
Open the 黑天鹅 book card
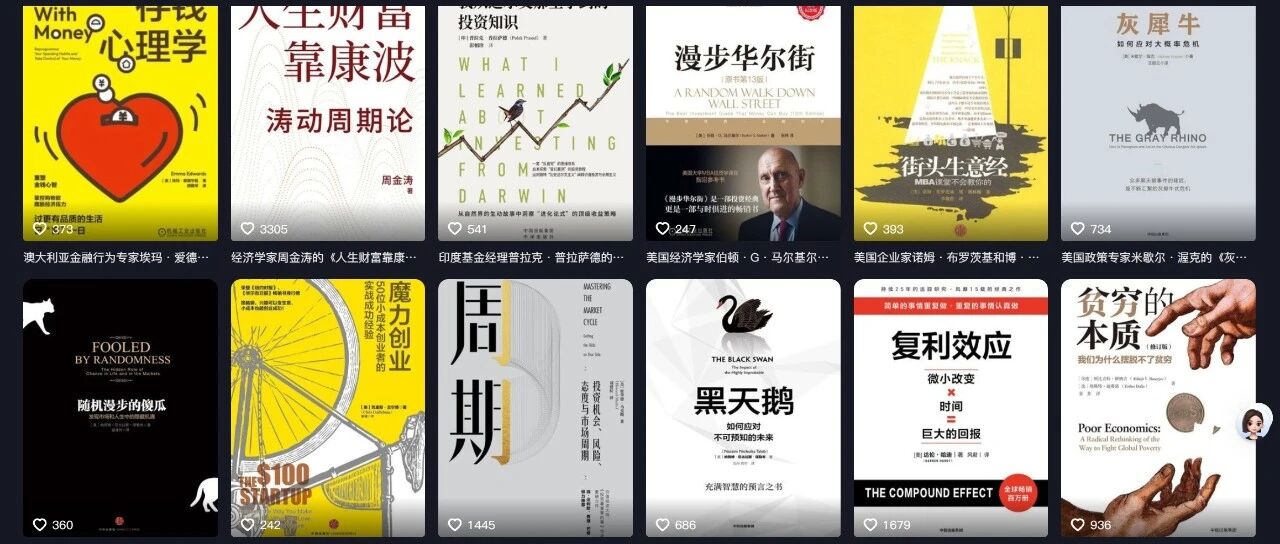pos(743,400)
